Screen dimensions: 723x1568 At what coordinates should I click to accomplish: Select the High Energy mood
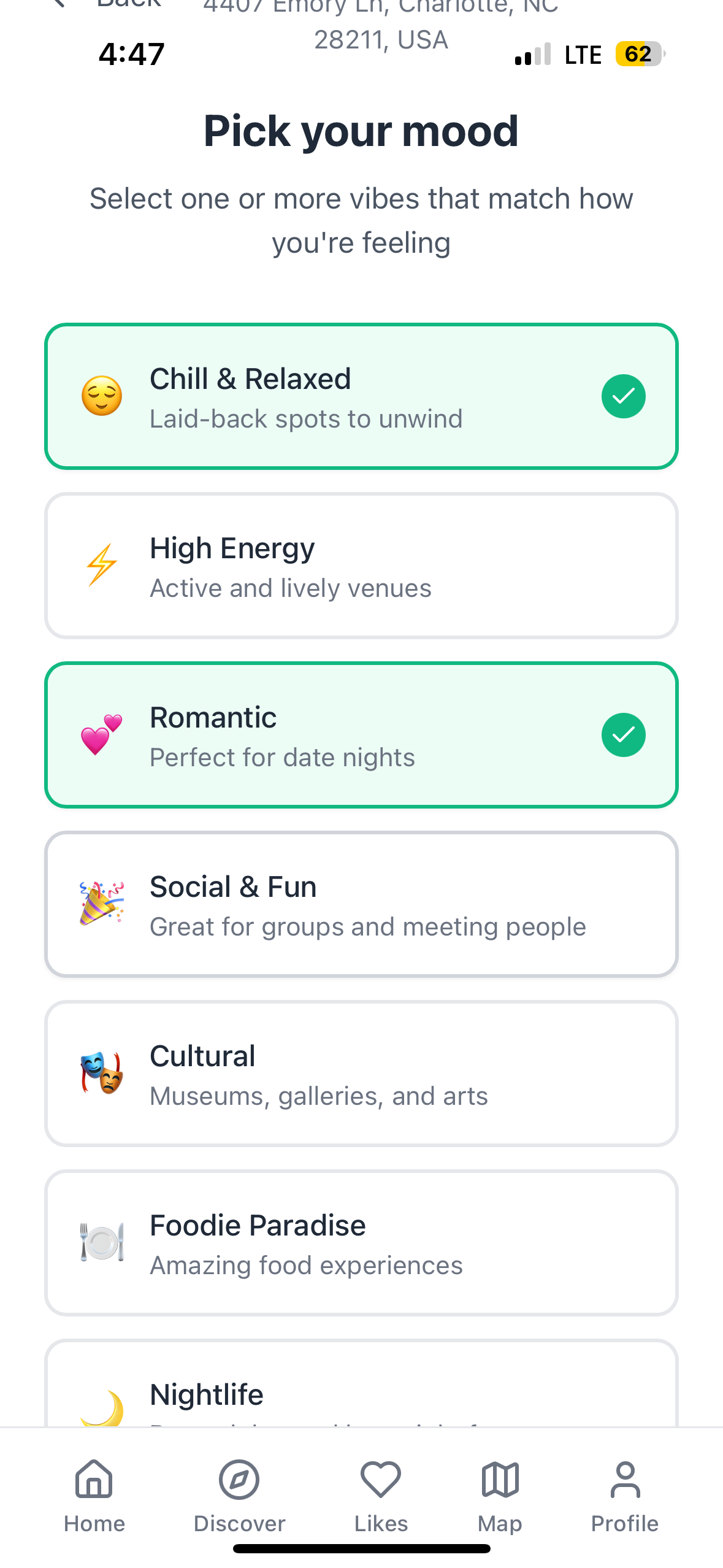(361, 564)
